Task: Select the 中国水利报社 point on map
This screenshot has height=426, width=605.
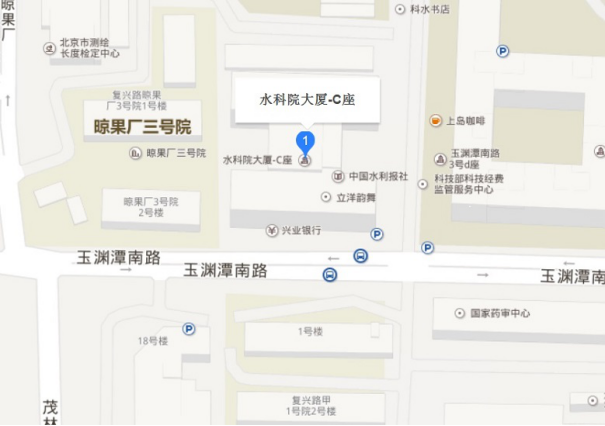Action: click(x=338, y=176)
